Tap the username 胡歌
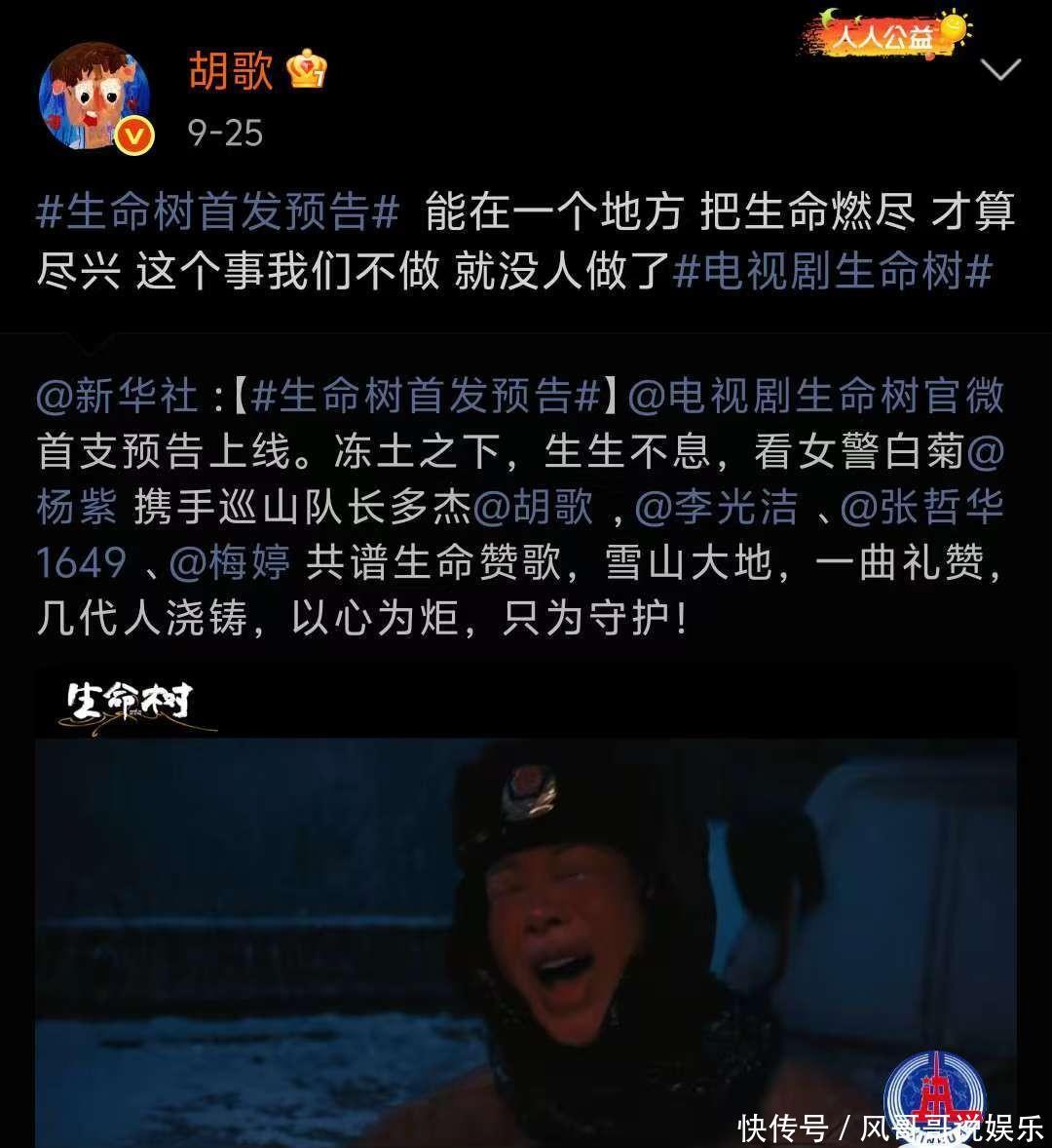 tap(231, 70)
